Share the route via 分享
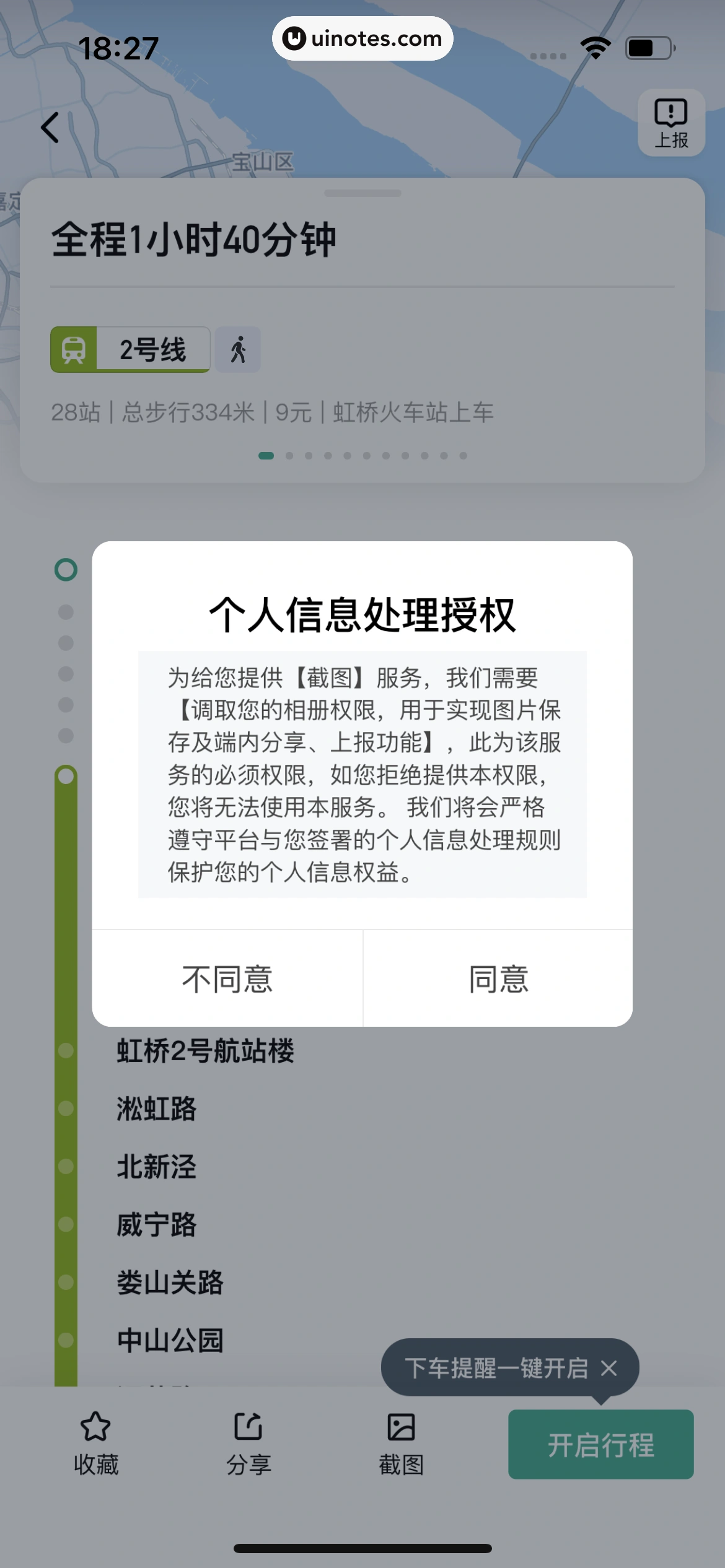 (248, 1444)
